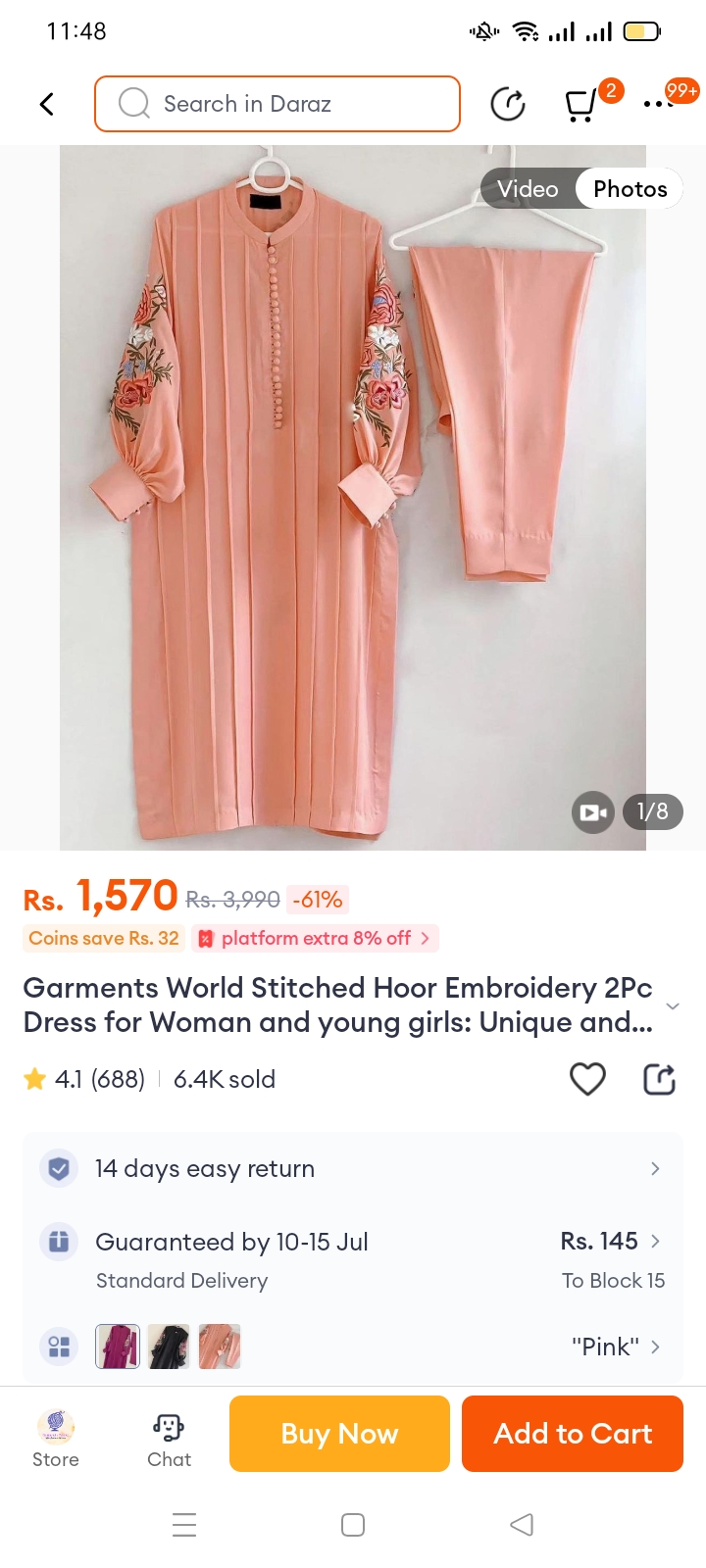Switch to the Photos tab

click(x=630, y=189)
